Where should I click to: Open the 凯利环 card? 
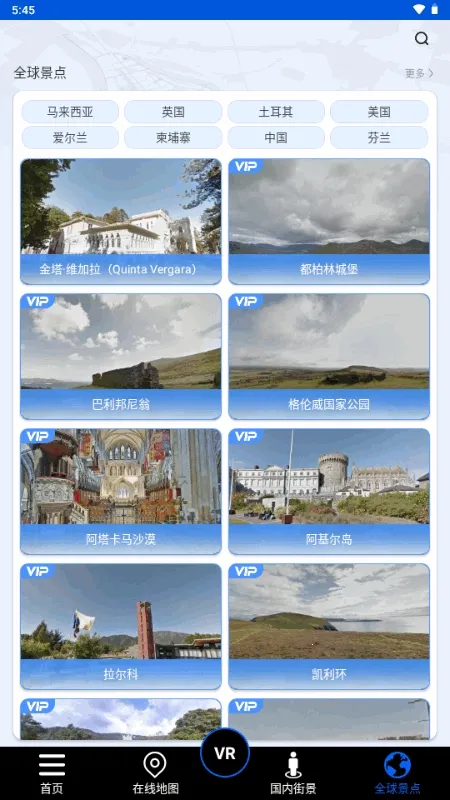click(329, 627)
